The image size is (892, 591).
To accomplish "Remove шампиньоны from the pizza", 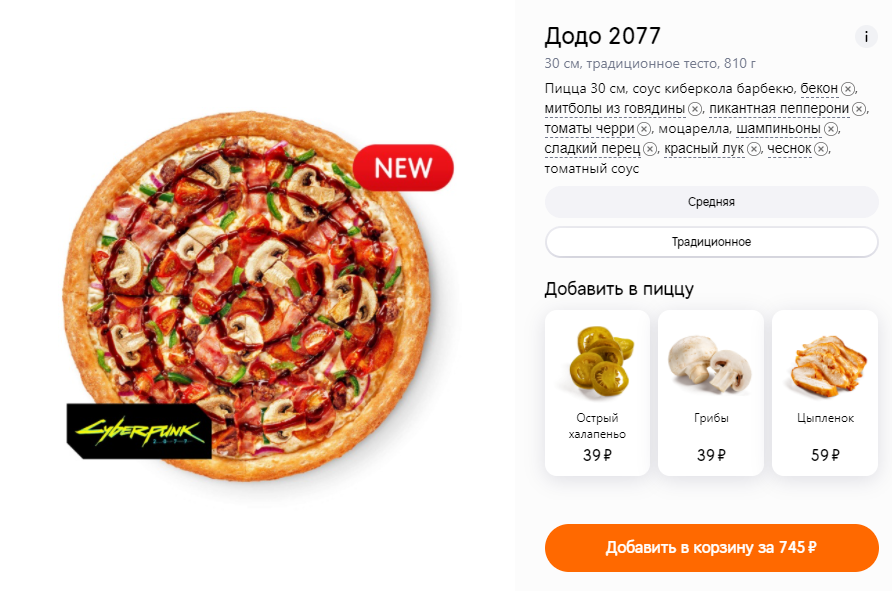I will coord(831,129).
